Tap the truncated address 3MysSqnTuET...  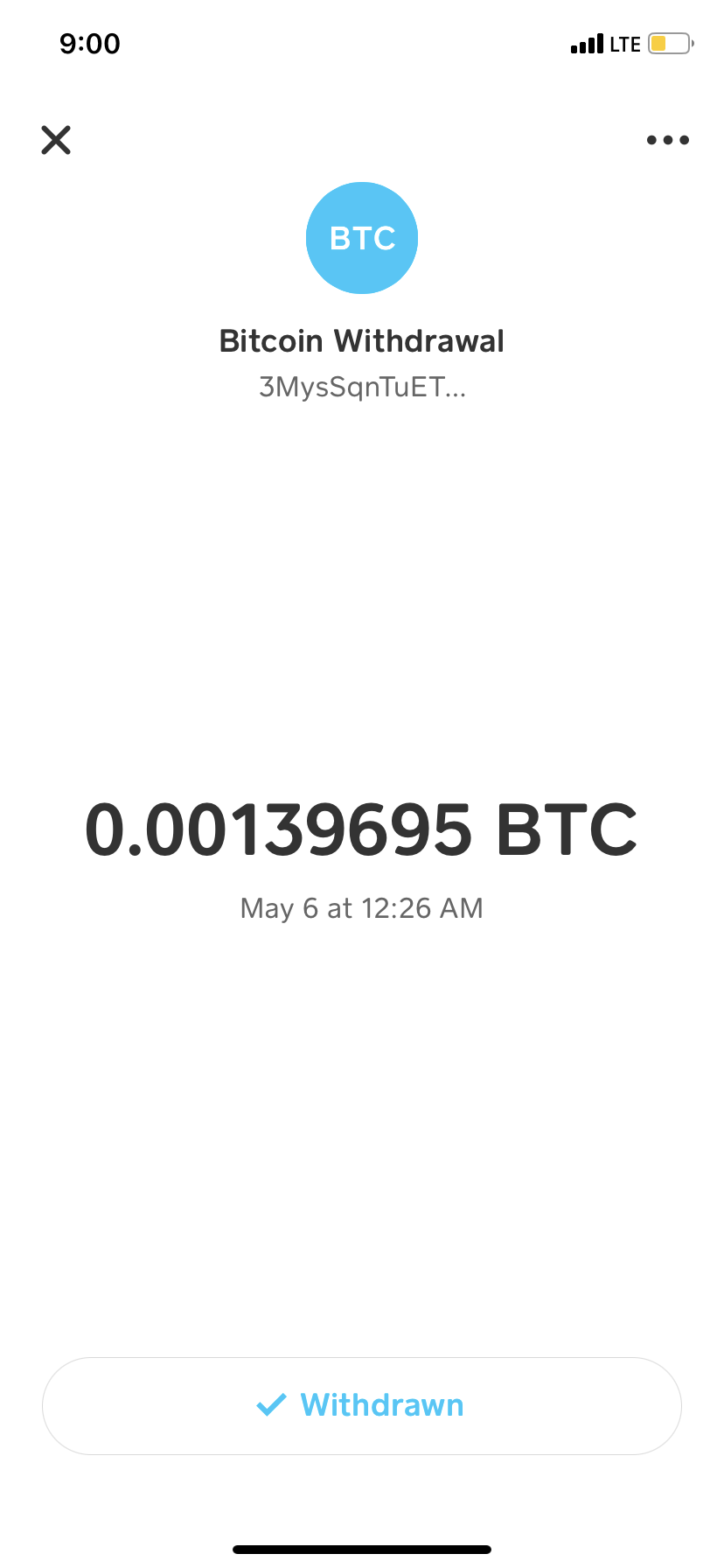click(x=362, y=388)
